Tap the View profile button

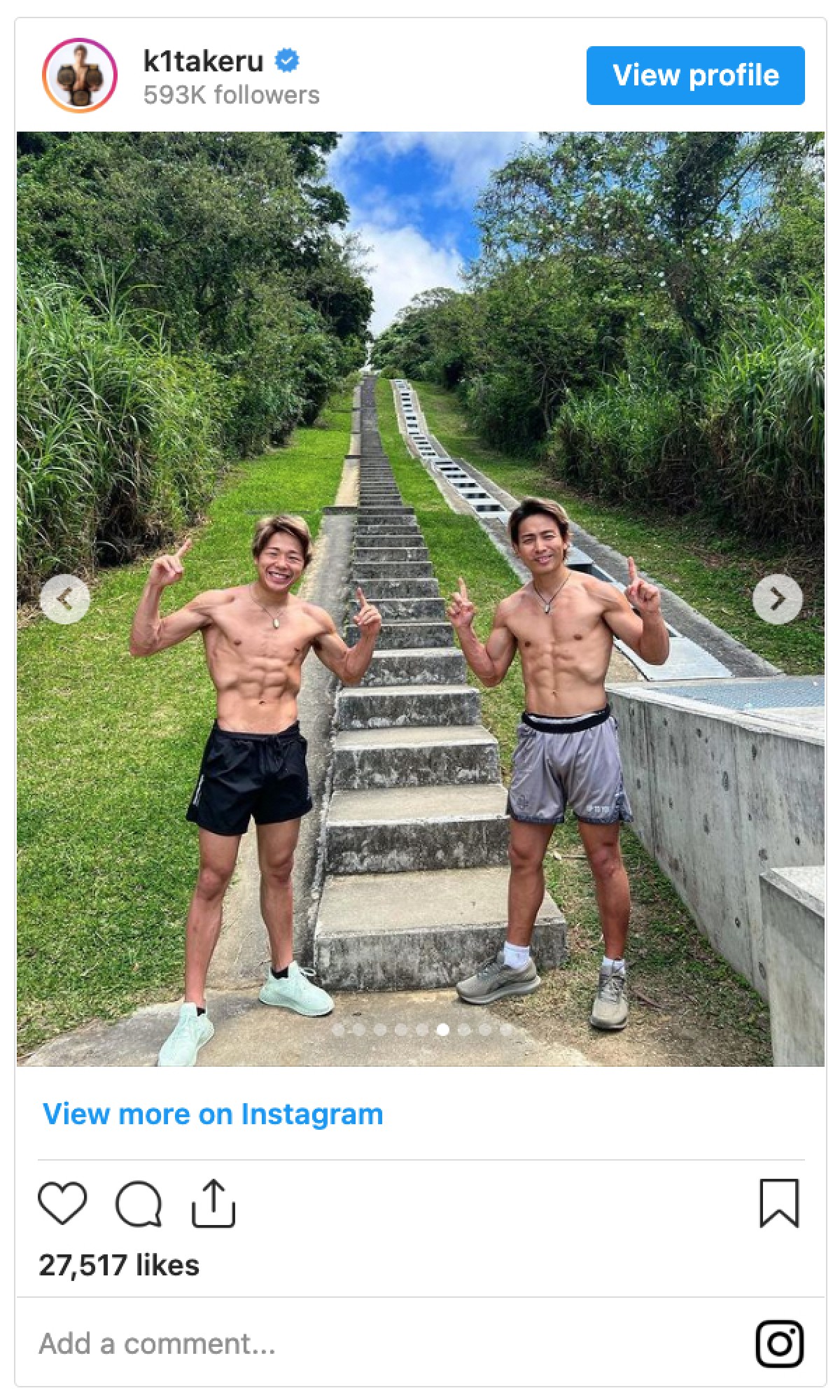(x=695, y=76)
